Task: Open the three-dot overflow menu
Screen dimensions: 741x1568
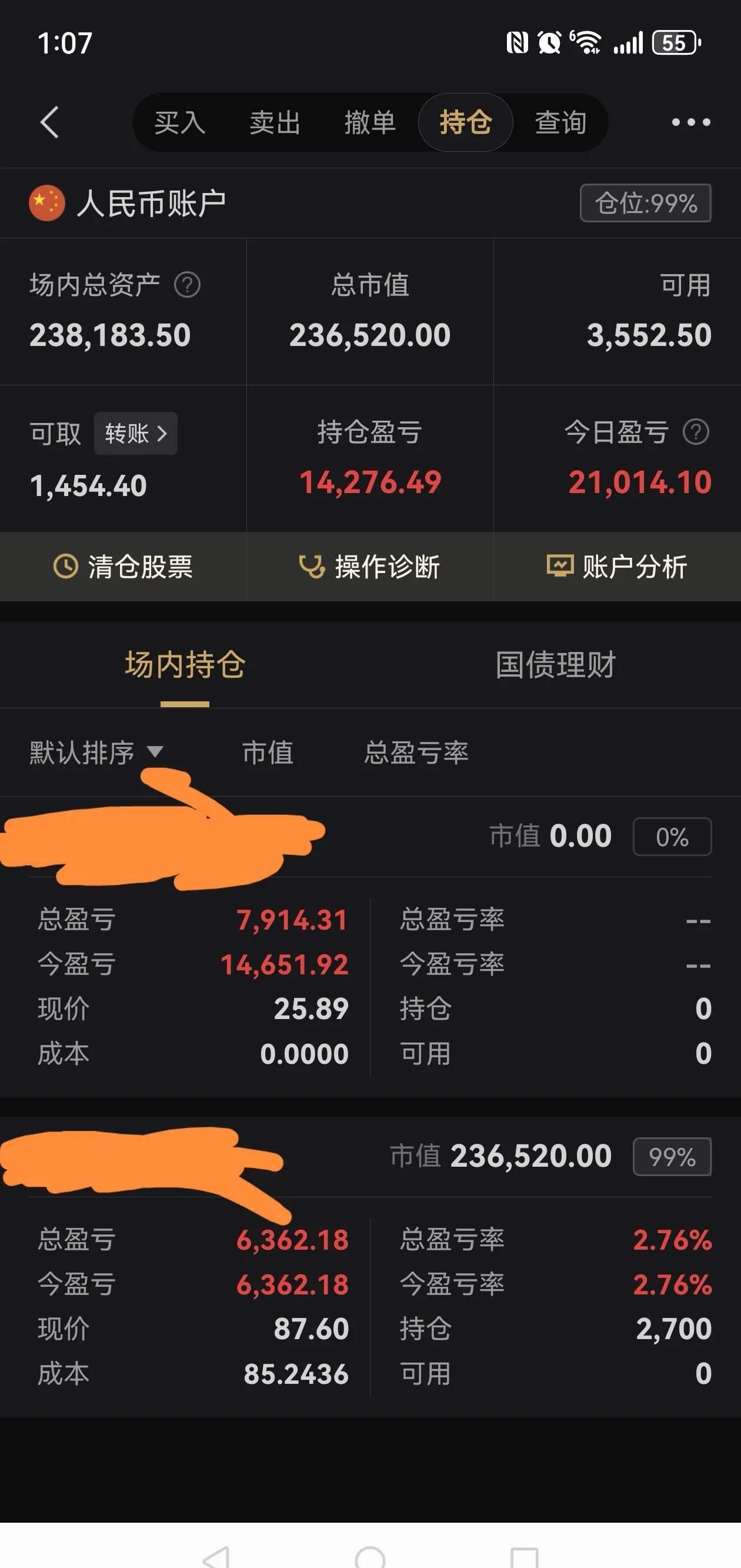Action: click(x=689, y=121)
